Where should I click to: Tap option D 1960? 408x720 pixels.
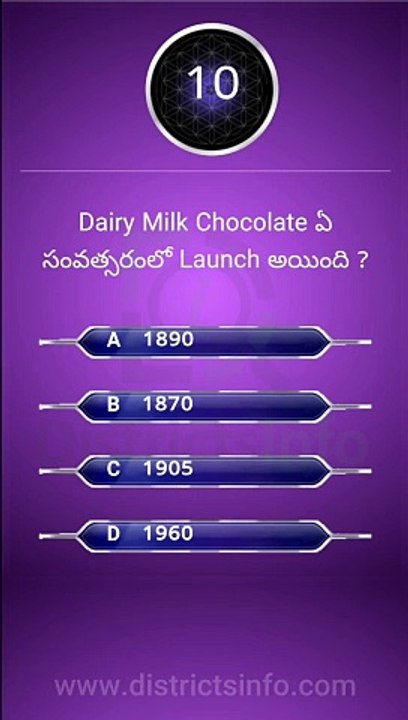pyautogui.click(x=204, y=536)
